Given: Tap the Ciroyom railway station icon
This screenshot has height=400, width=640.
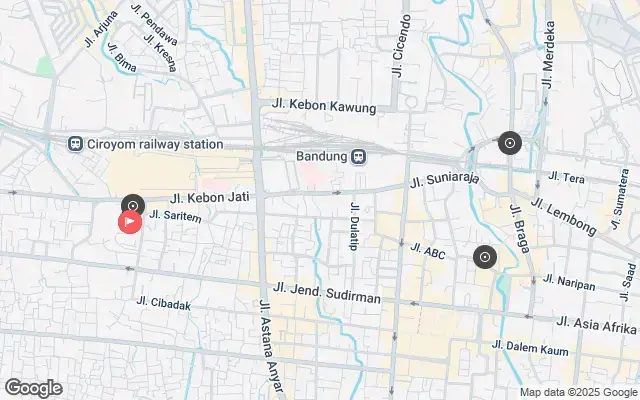Looking at the screenshot, I should (76, 144).
